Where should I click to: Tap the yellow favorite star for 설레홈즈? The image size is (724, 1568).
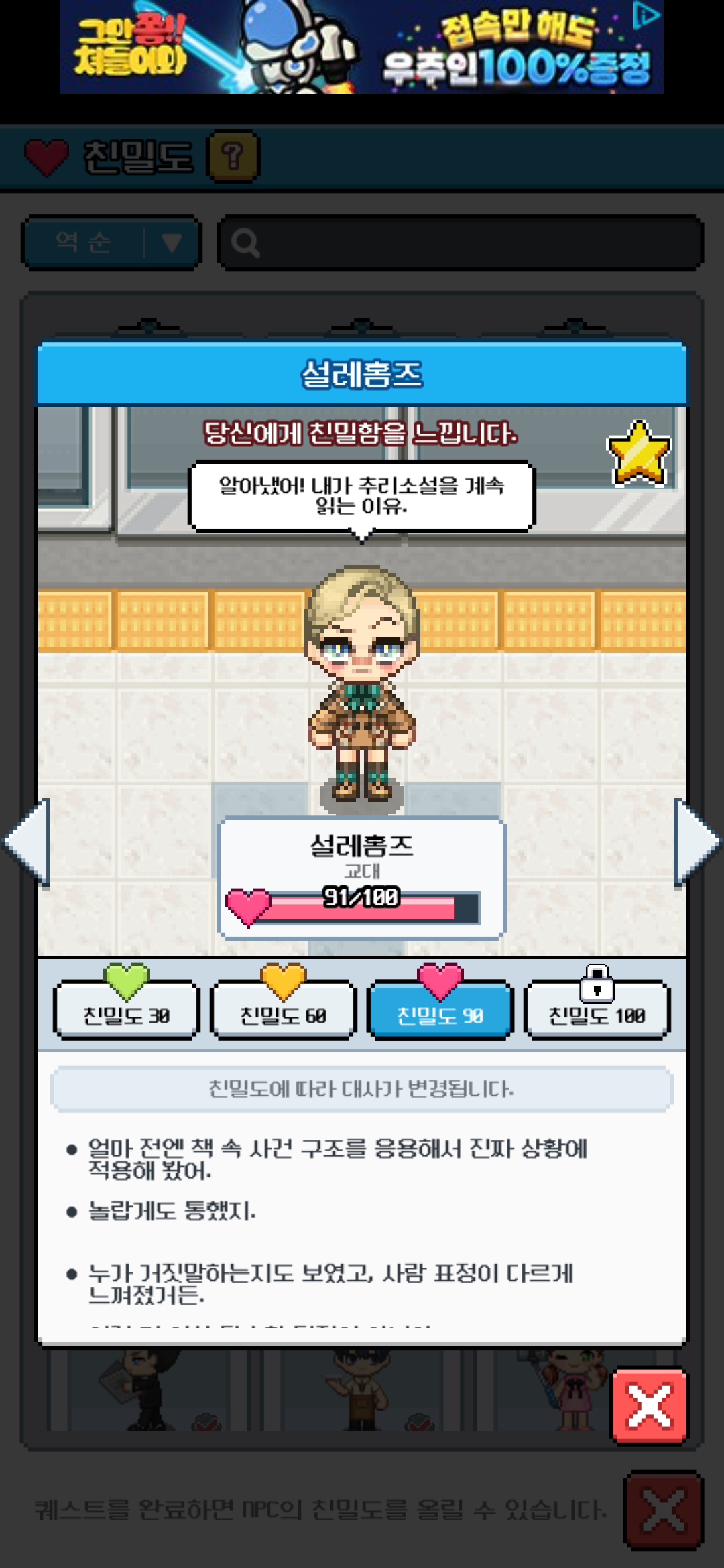pyautogui.click(x=638, y=453)
